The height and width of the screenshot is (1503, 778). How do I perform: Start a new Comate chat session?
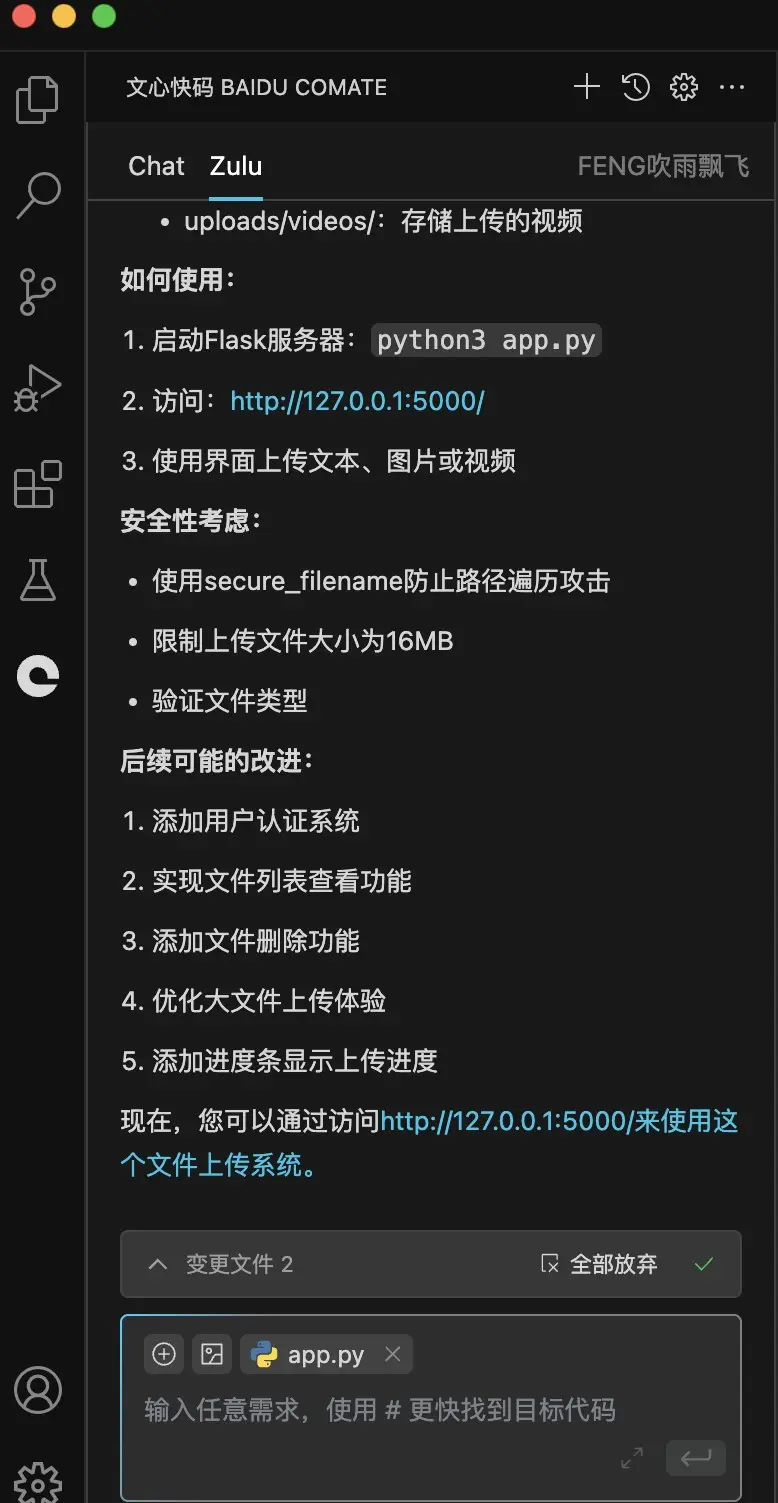pos(587,87)
